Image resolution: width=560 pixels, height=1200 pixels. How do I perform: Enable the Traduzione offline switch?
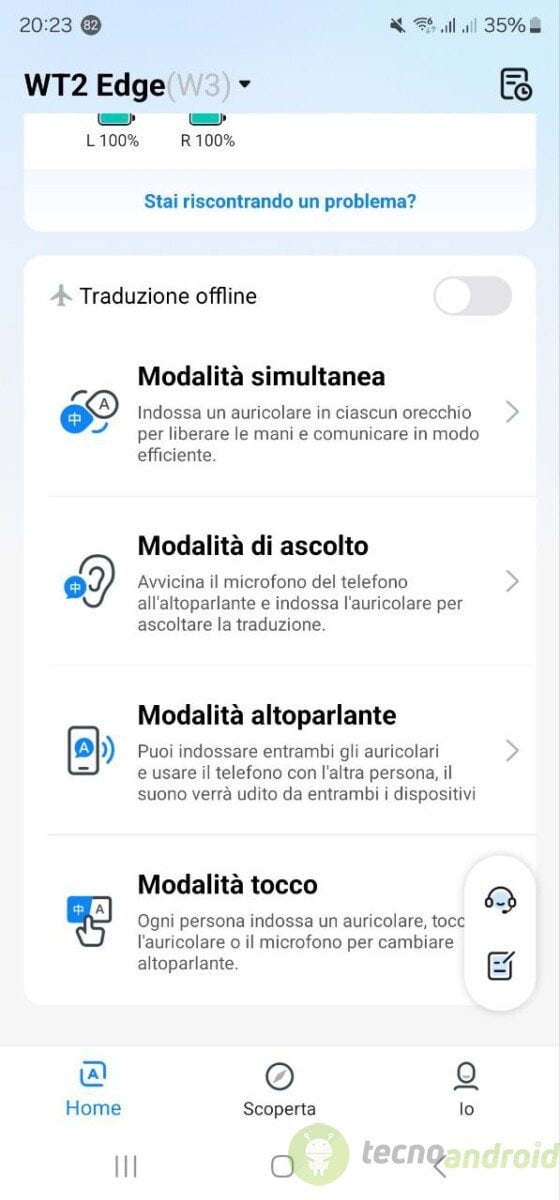[x=472, y=296]
